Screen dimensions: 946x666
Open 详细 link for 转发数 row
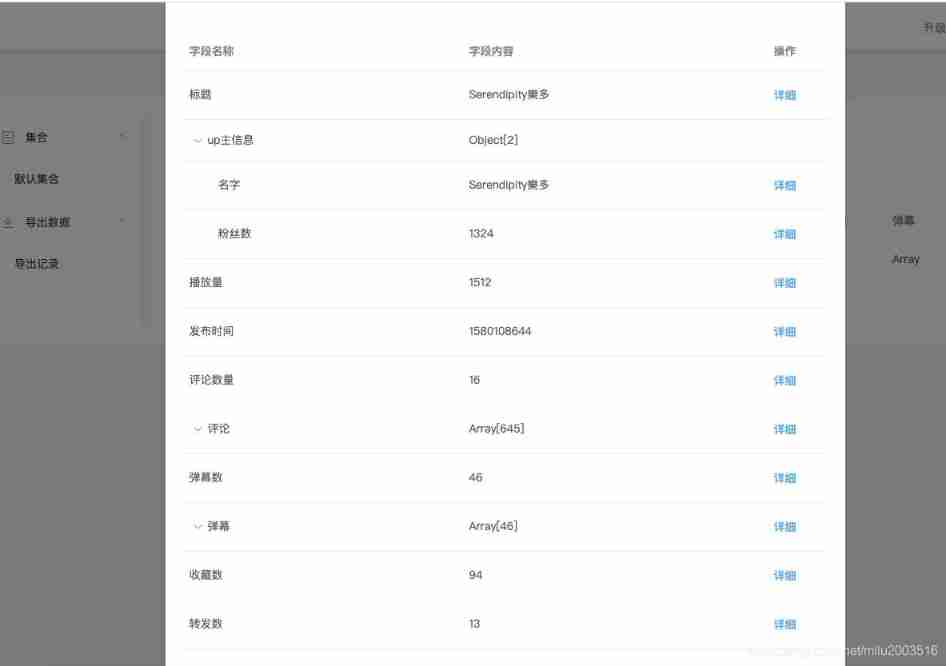(785, 625)
